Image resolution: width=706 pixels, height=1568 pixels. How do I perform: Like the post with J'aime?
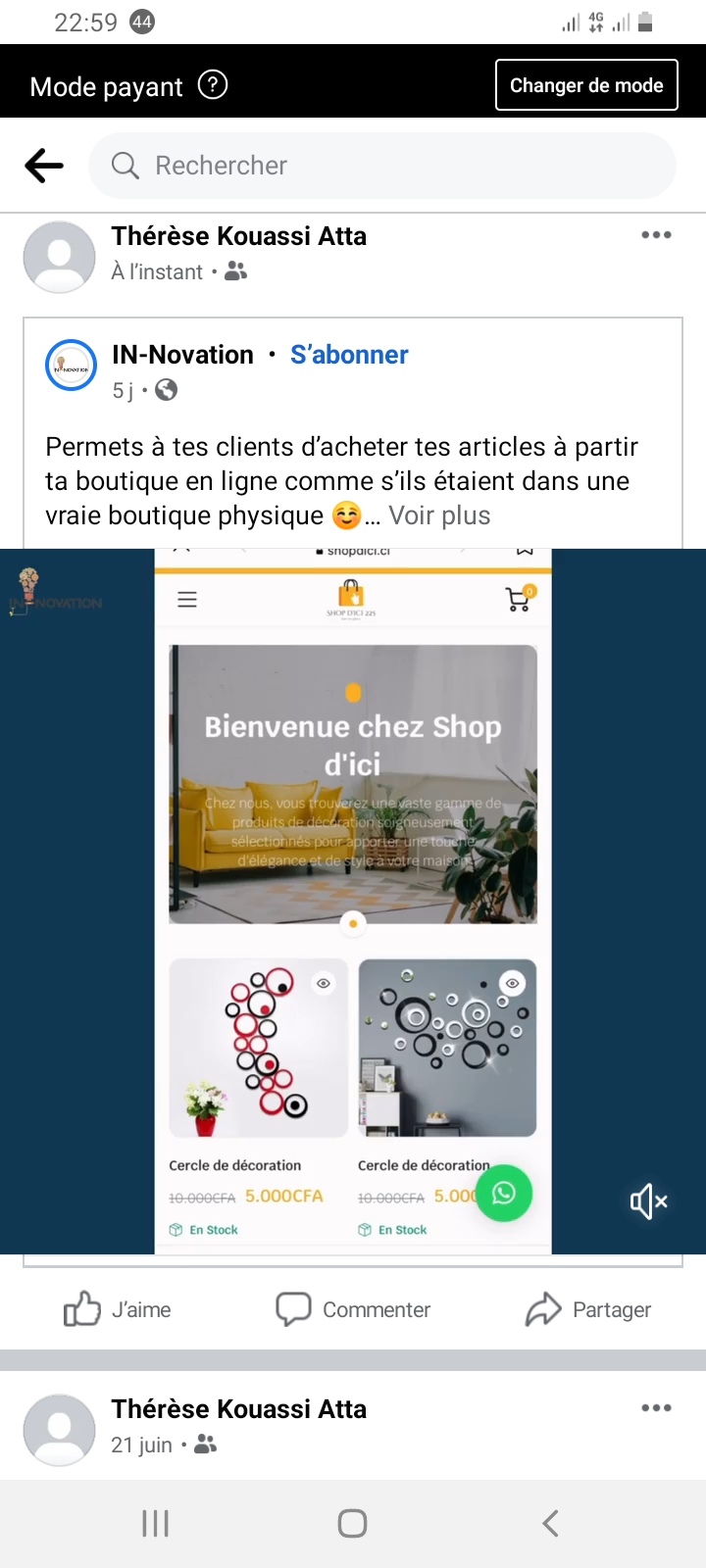click(x=118, y=1309)
